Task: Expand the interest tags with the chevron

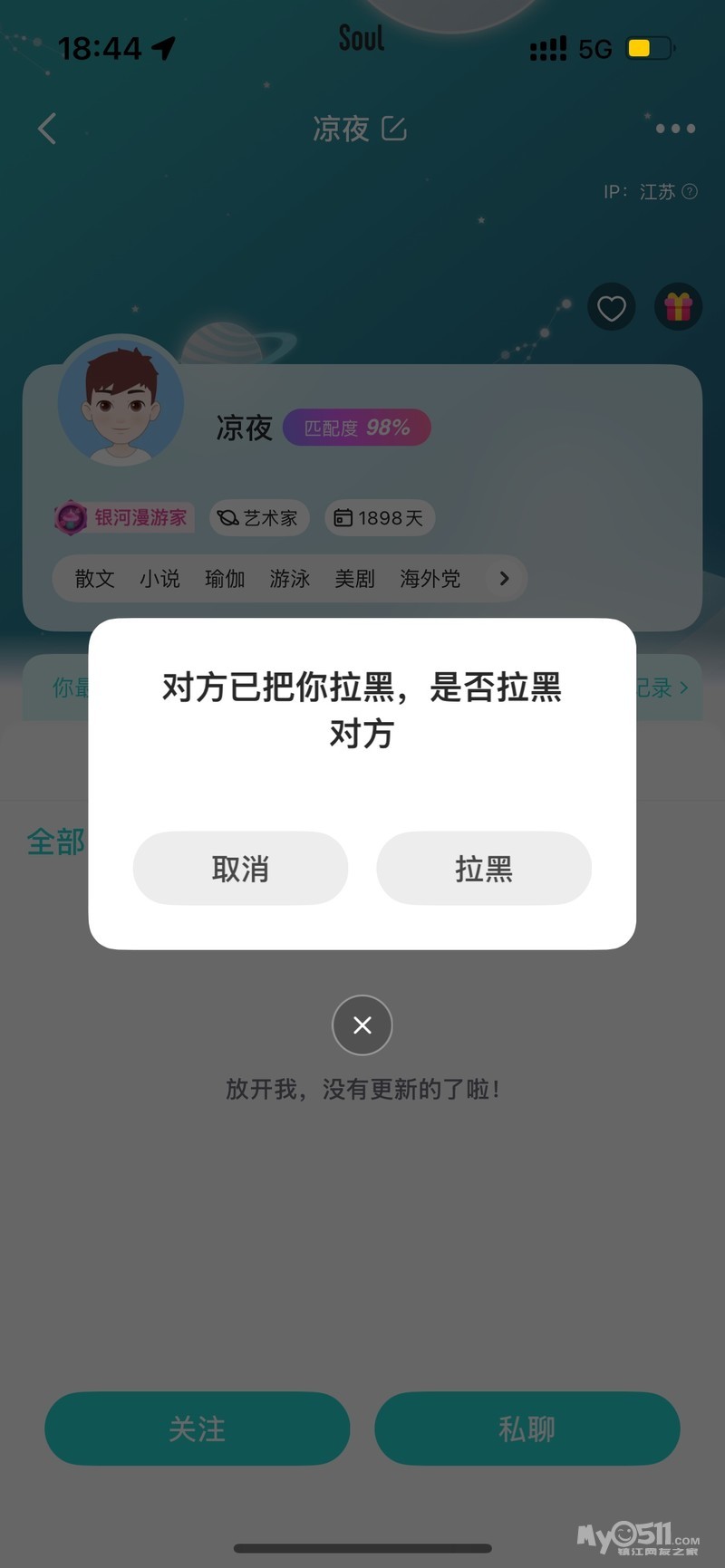Action: point(504,578)
